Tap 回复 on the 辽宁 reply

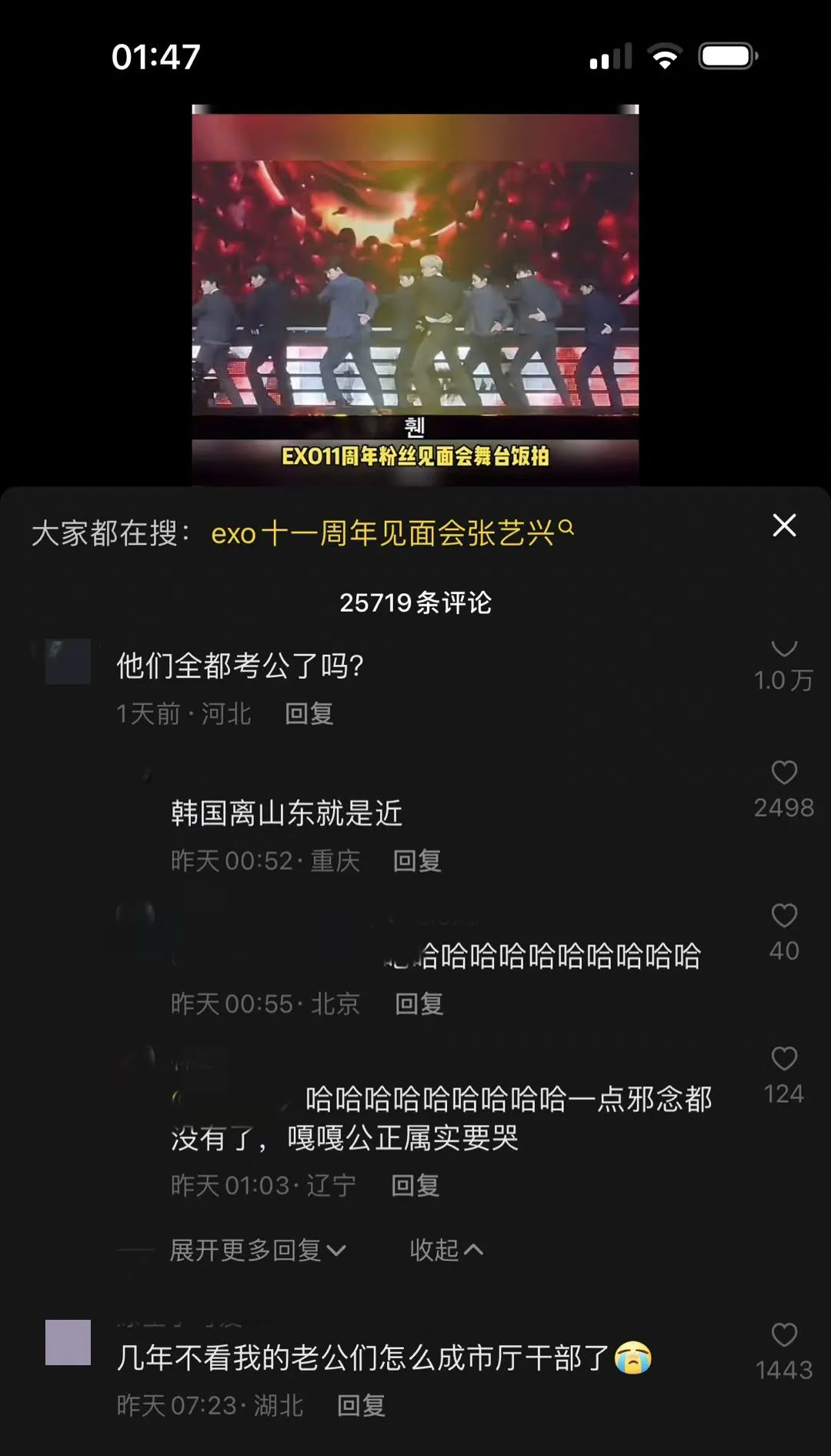pyautogui.click(x=416, y=1187)
